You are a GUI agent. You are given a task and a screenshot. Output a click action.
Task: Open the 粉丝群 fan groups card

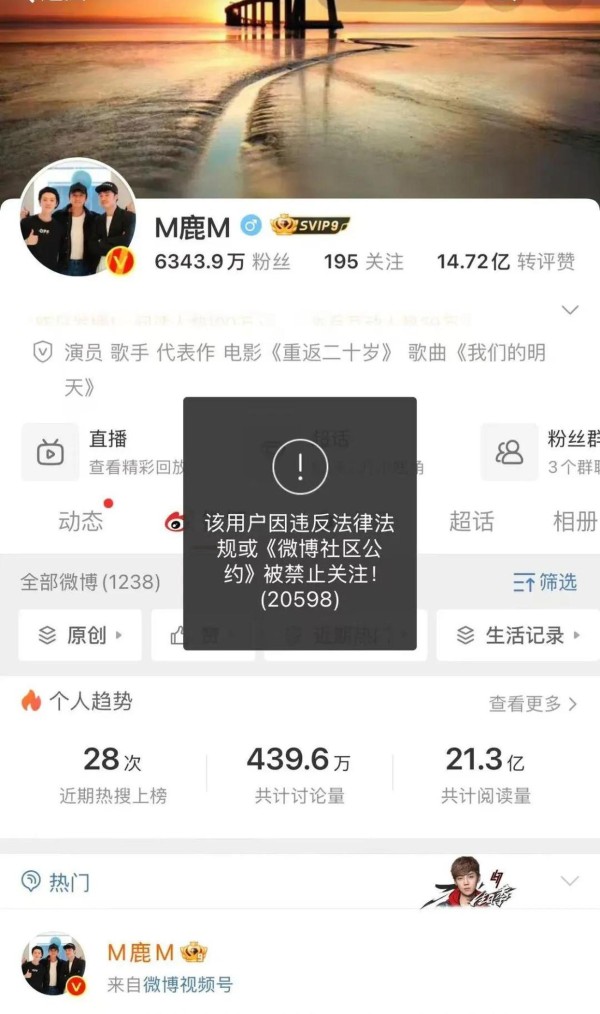(540, 452)
